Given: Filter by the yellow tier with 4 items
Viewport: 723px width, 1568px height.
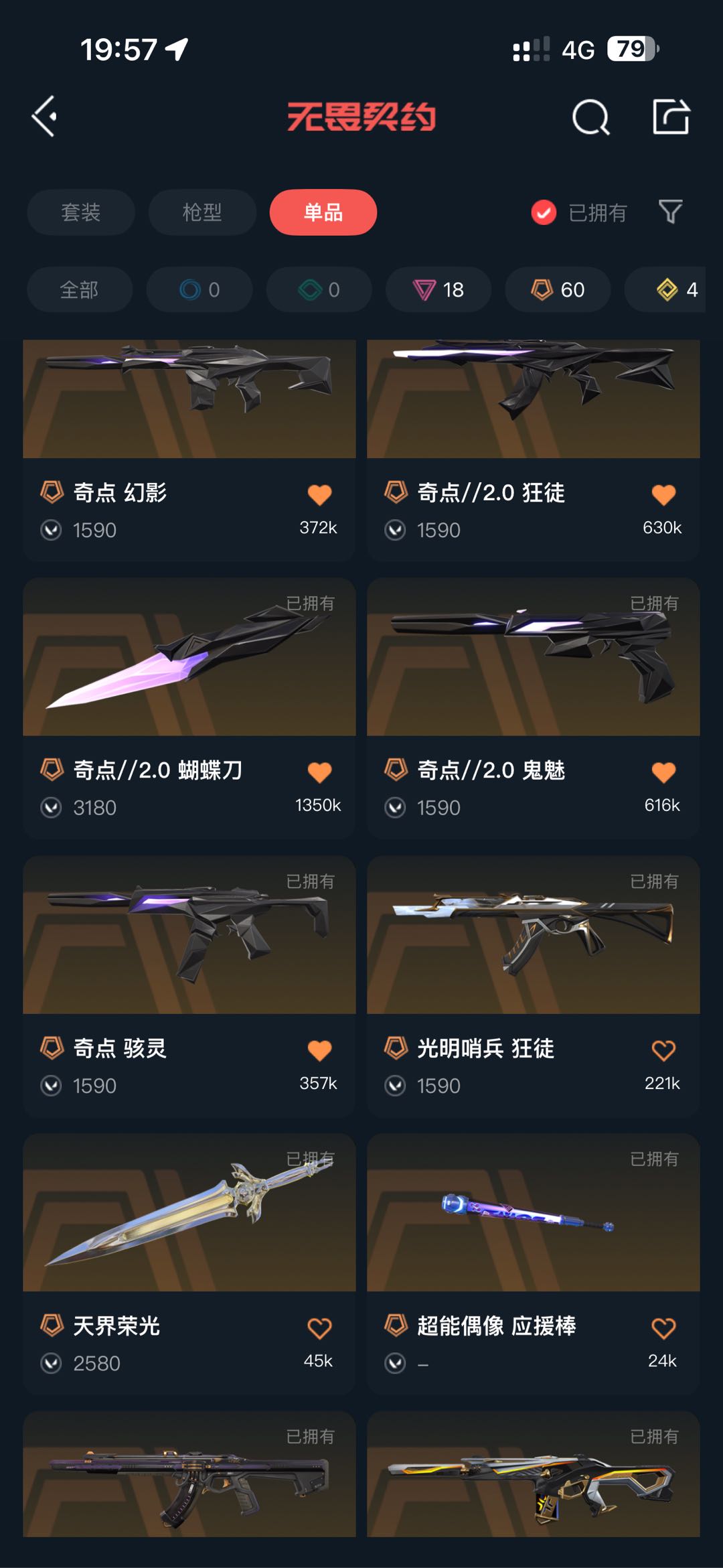Looking at the screenshot, I should point(676,289).
